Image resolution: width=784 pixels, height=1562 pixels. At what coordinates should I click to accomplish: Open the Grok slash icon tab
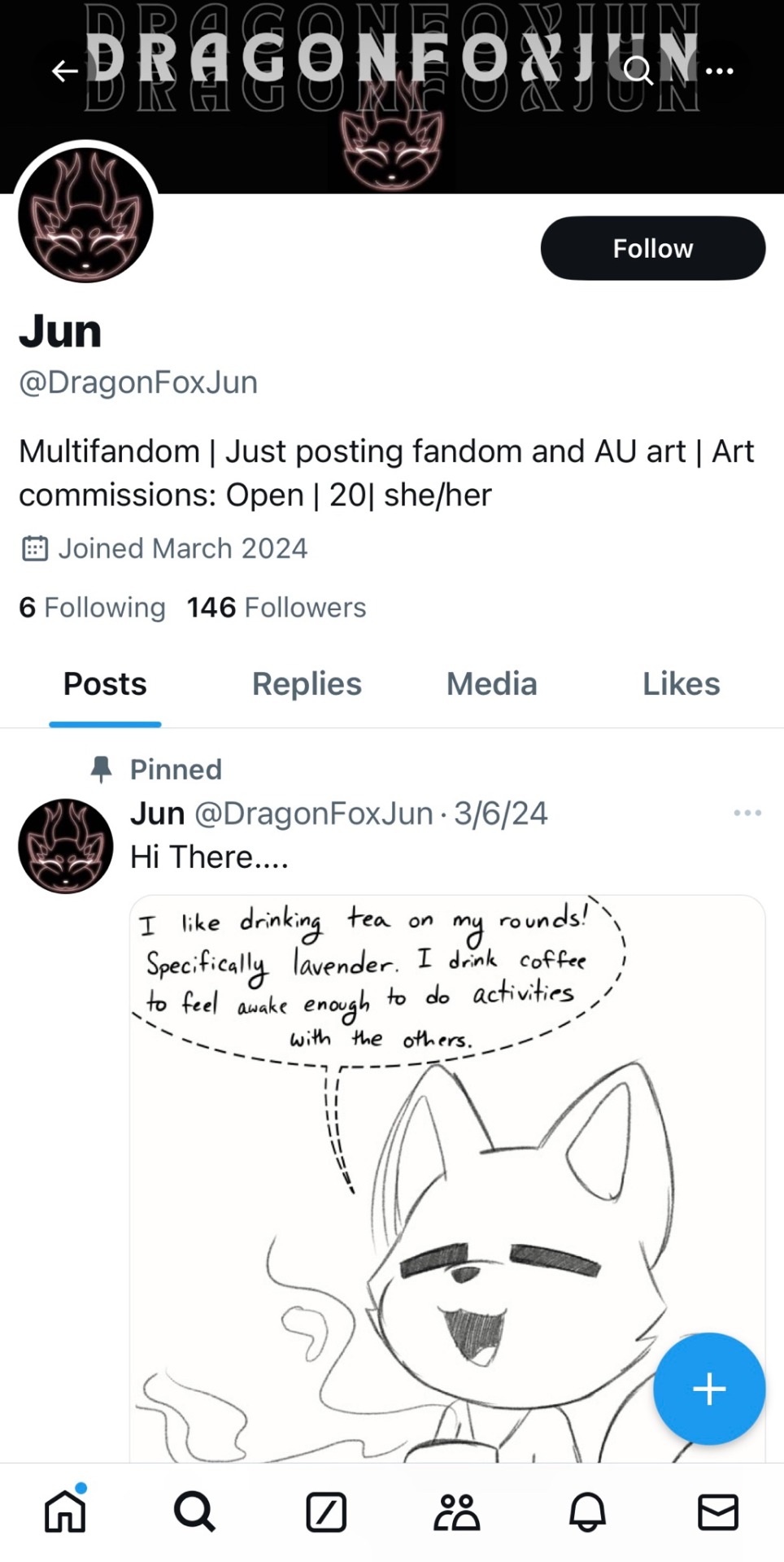pyautogui.click(x=326, y=1513)
